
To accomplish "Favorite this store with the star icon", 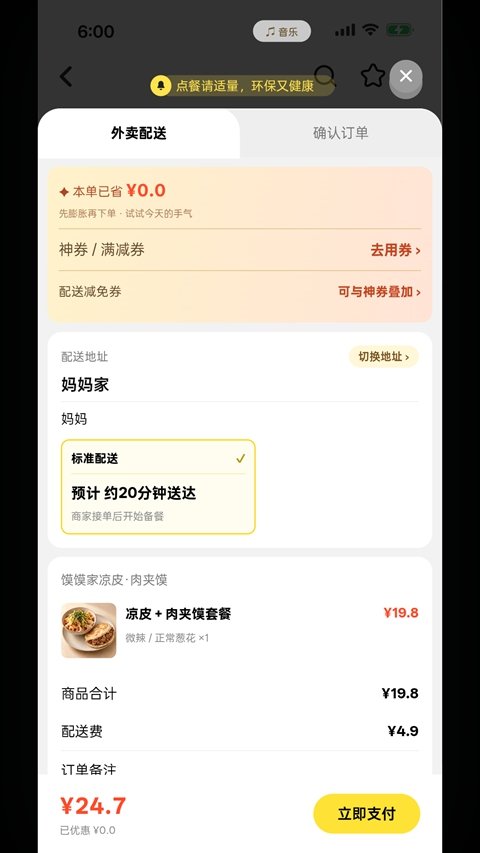I will coord(373,76).
